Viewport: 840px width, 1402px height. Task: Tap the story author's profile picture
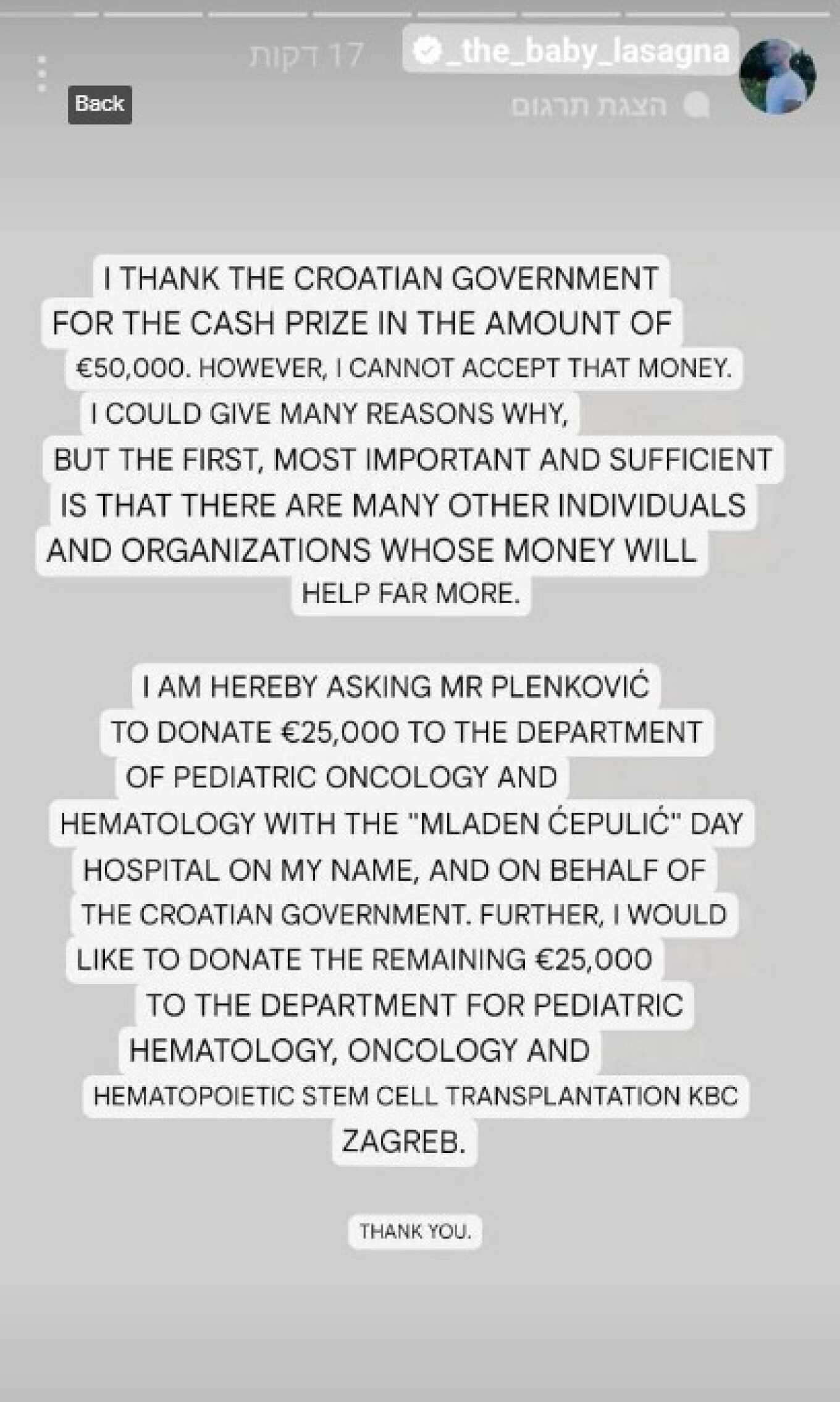777,77
